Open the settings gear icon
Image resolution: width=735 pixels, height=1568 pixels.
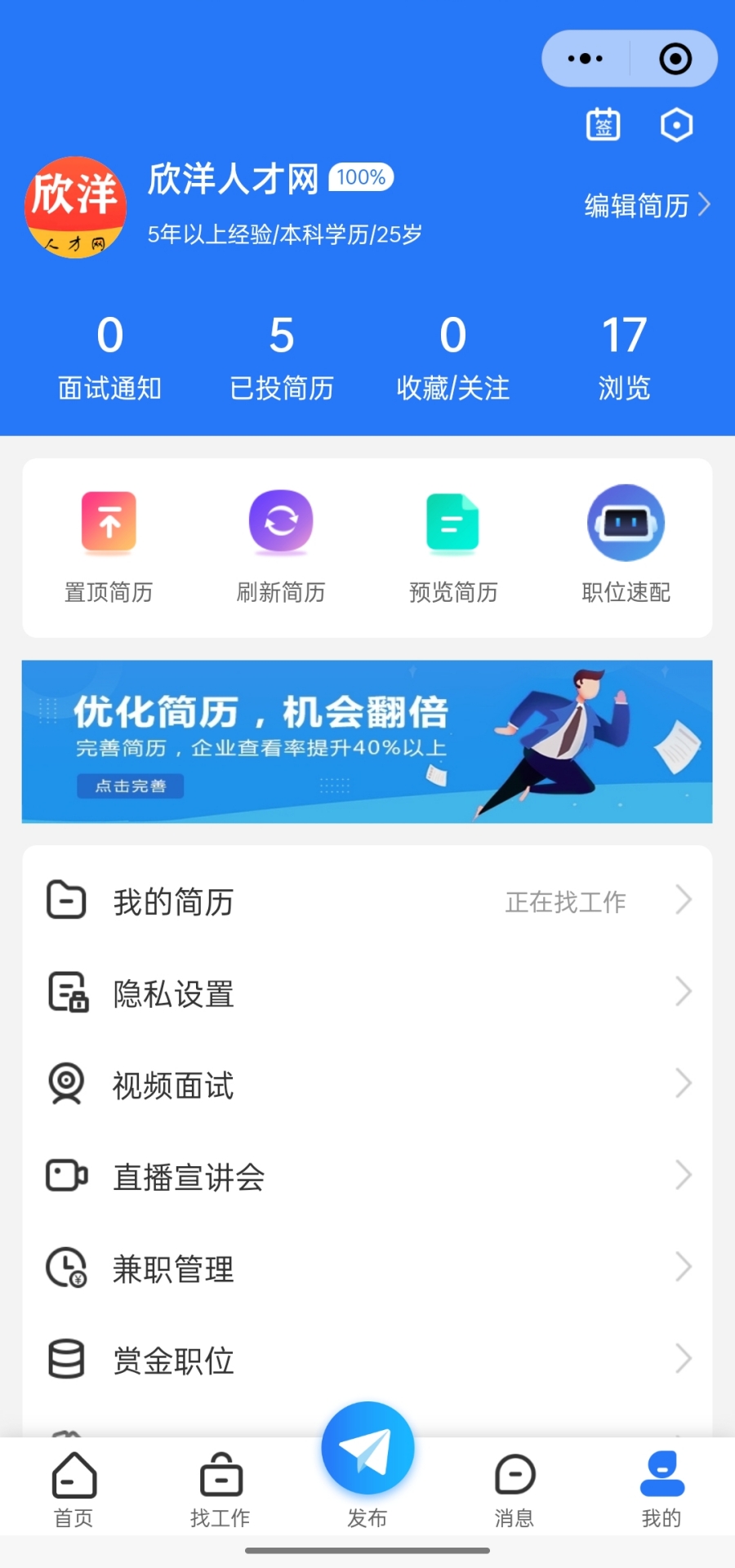(676, 124)
